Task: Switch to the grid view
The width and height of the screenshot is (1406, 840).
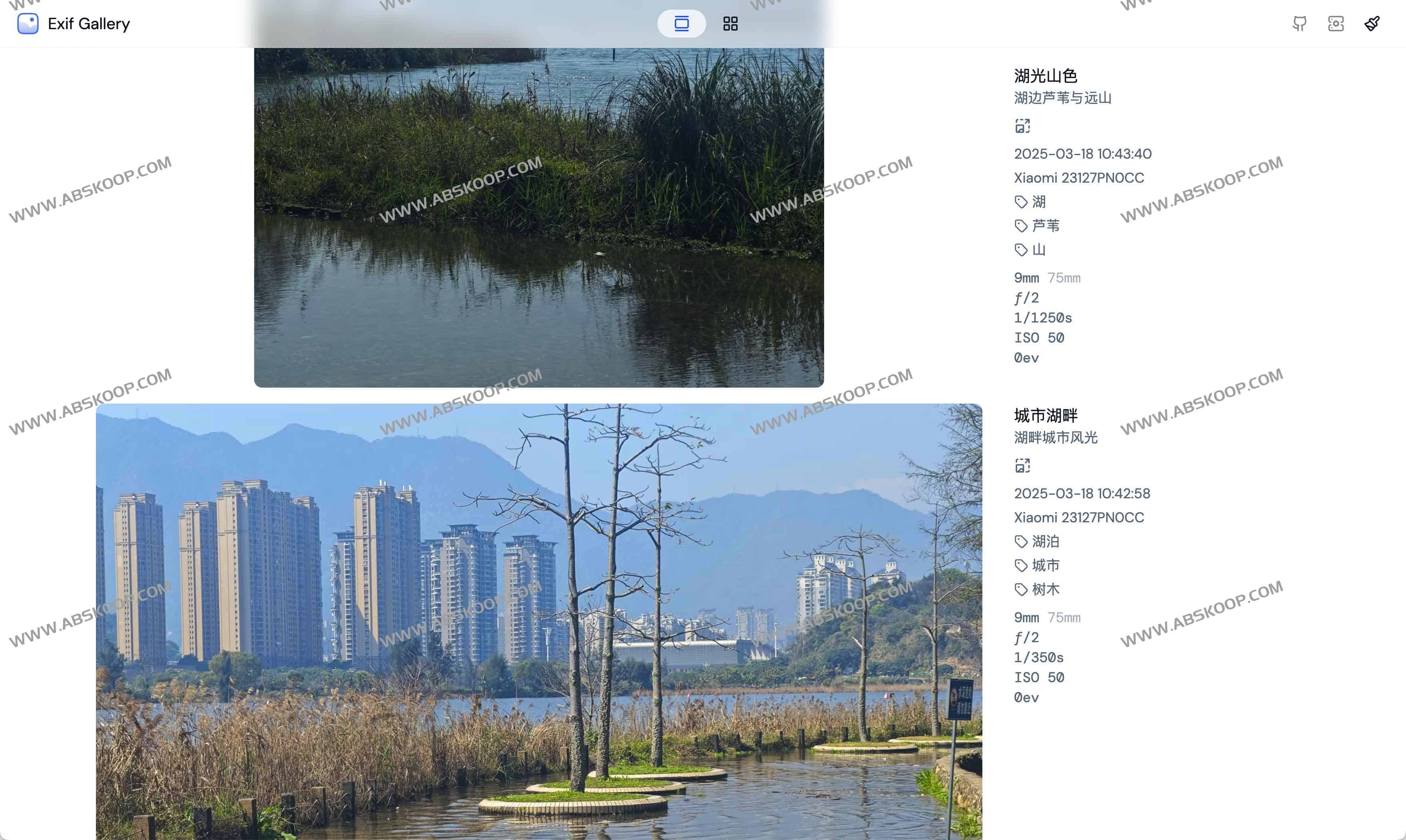Action: tap(730, 24)
